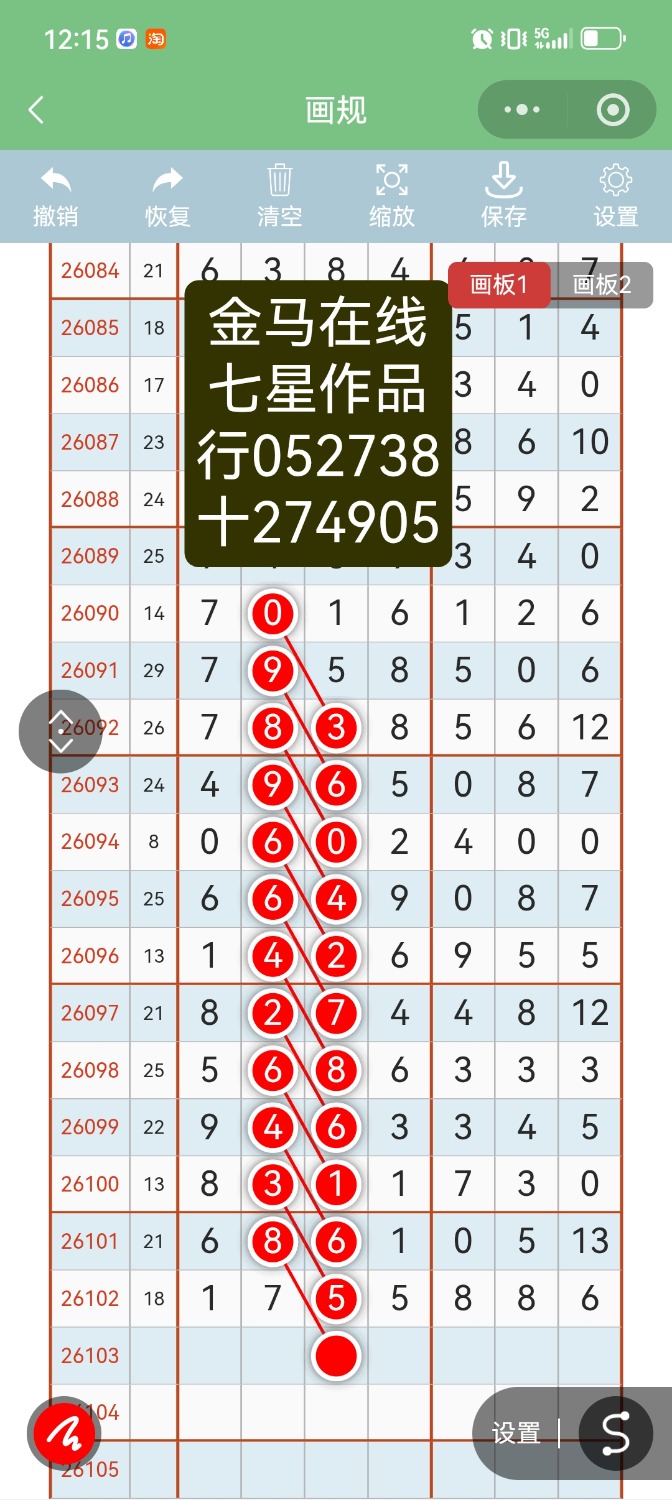Open the bottom 设置 floating option
Image resolution: width=672 pixels, height=1500 pixels.
516,1433
